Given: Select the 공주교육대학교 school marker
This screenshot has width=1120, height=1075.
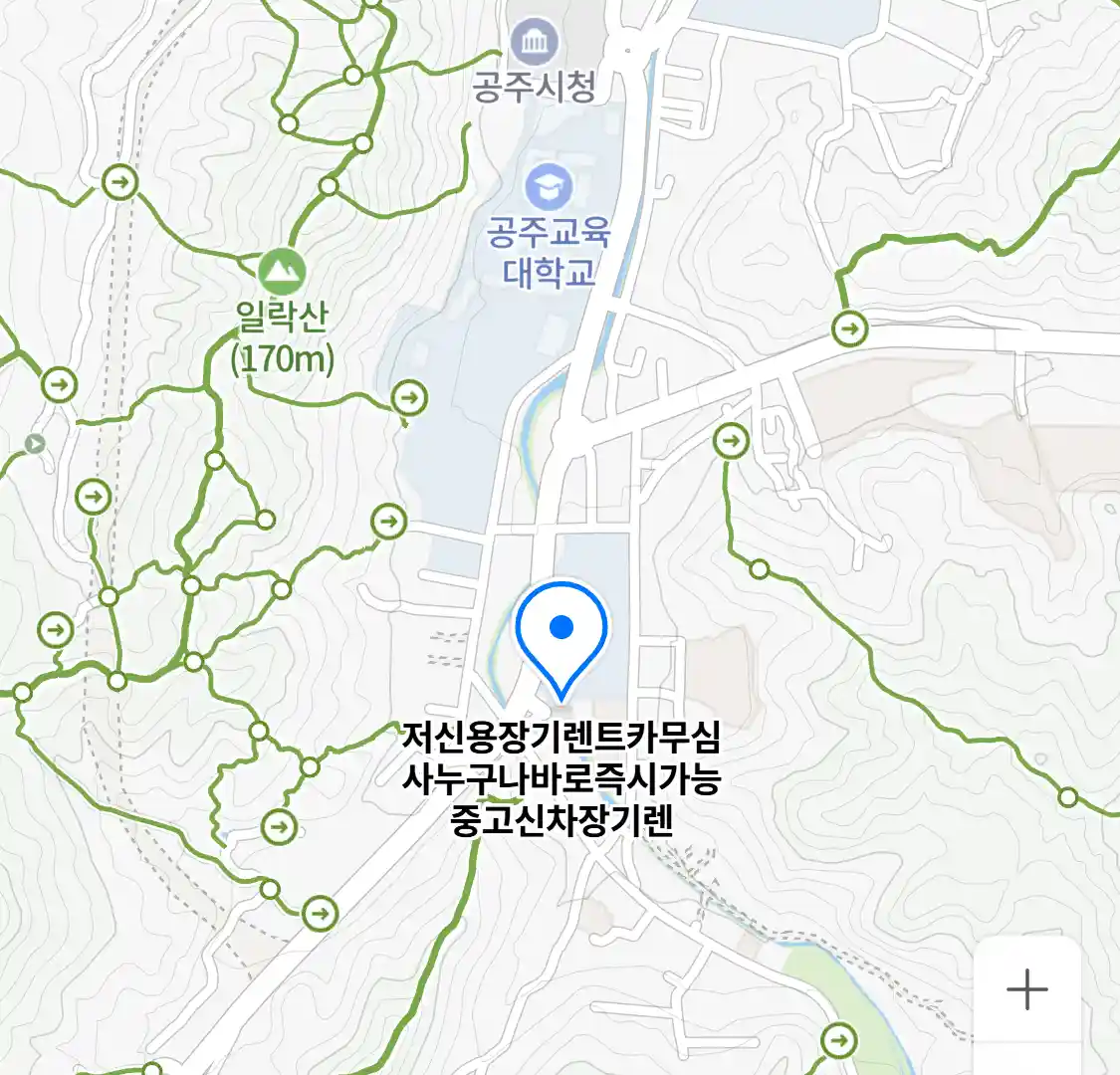Looking at the screenshot, I should [x=549, y=186].
